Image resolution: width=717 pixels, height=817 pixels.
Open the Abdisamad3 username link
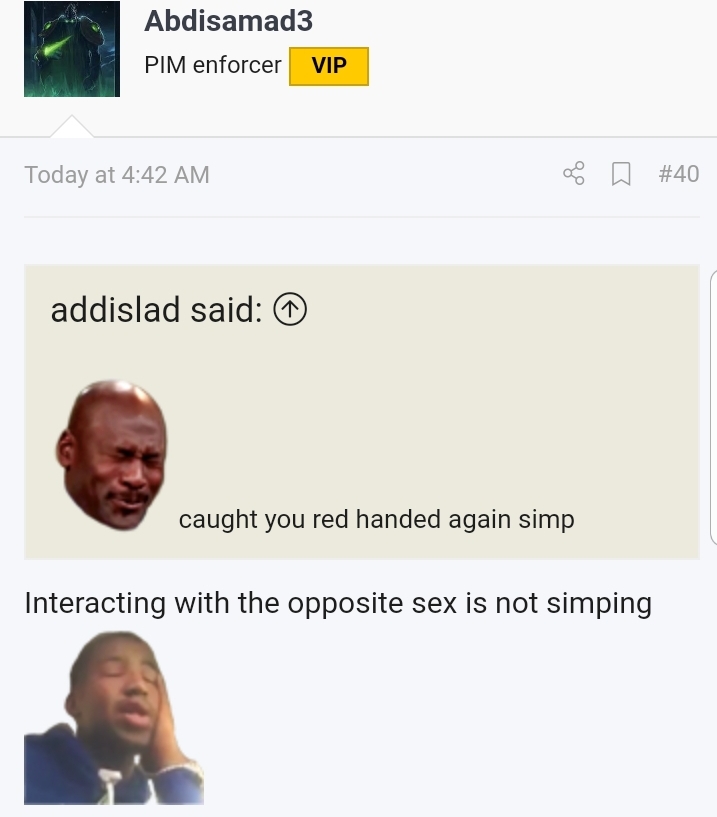228,21
